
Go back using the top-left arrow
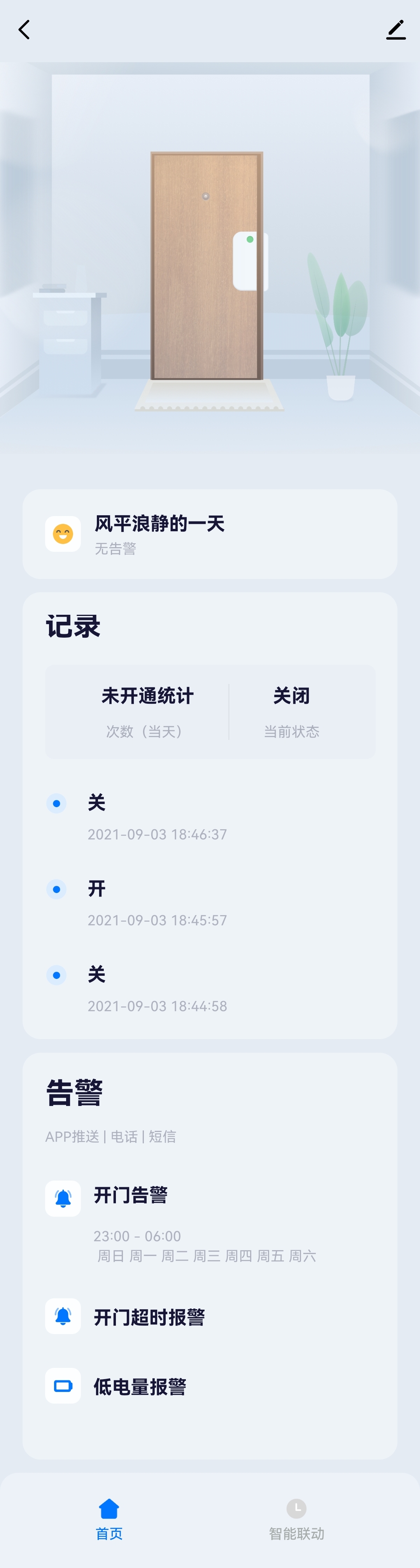click(x=24, y=30)
